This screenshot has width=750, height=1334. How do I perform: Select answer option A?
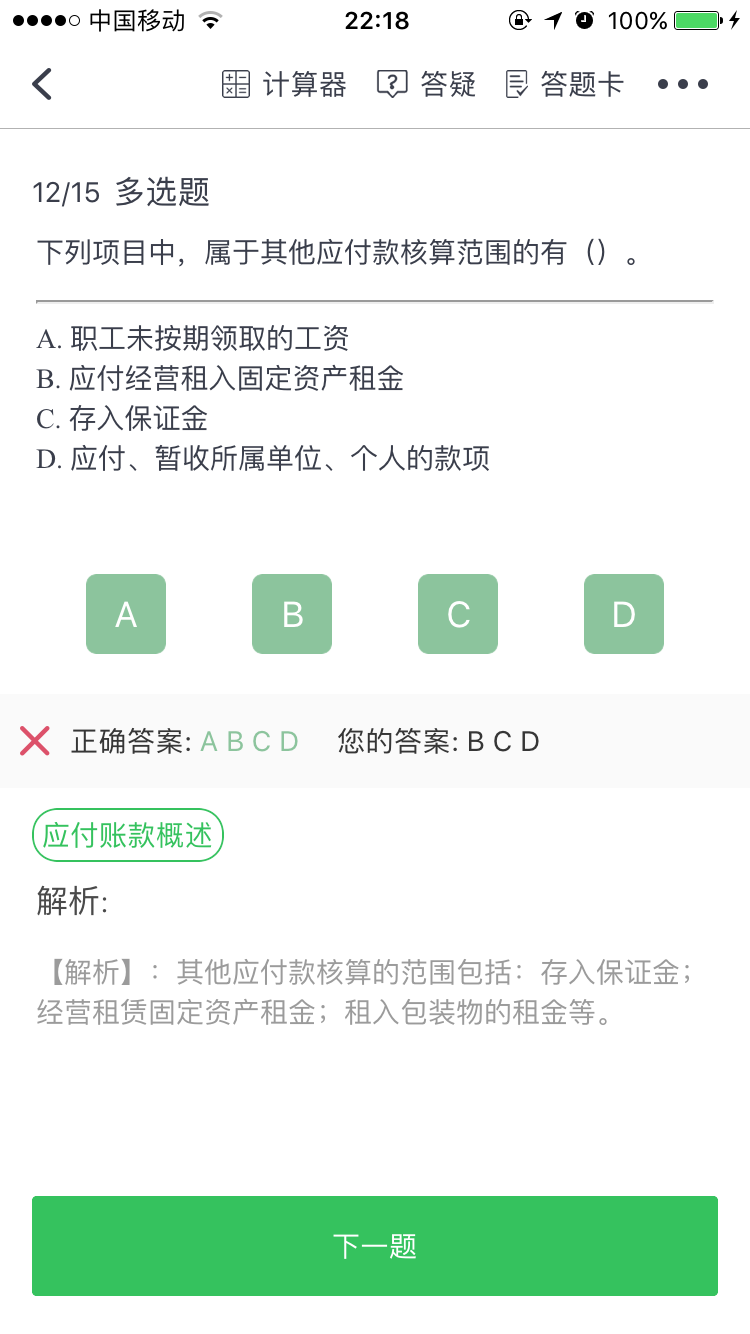pyautogui.click(x=126, y=614)
